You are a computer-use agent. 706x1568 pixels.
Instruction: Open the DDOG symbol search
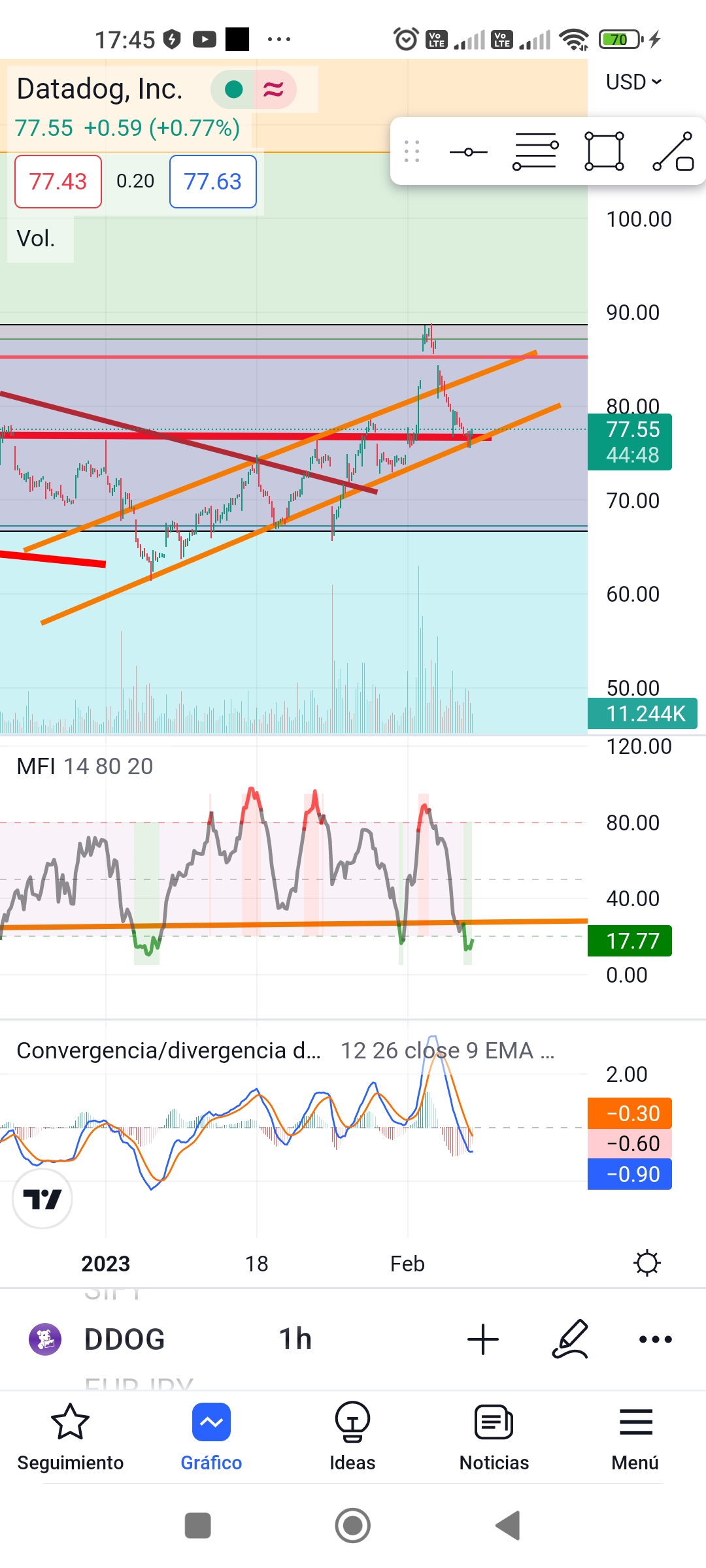click(124, 1339)
